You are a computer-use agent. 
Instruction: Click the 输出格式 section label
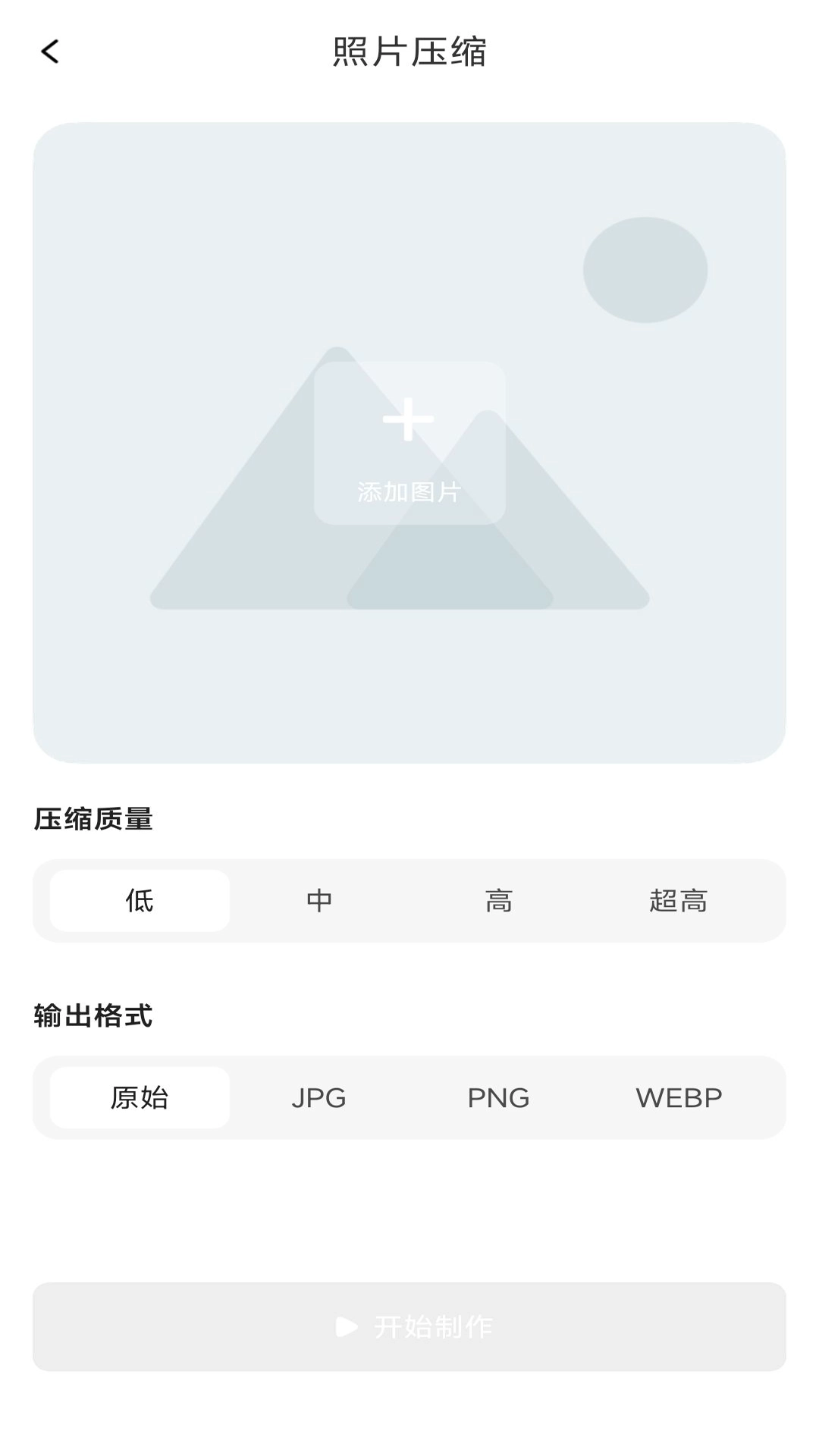pyautogui.click(x=93, y=1014)
